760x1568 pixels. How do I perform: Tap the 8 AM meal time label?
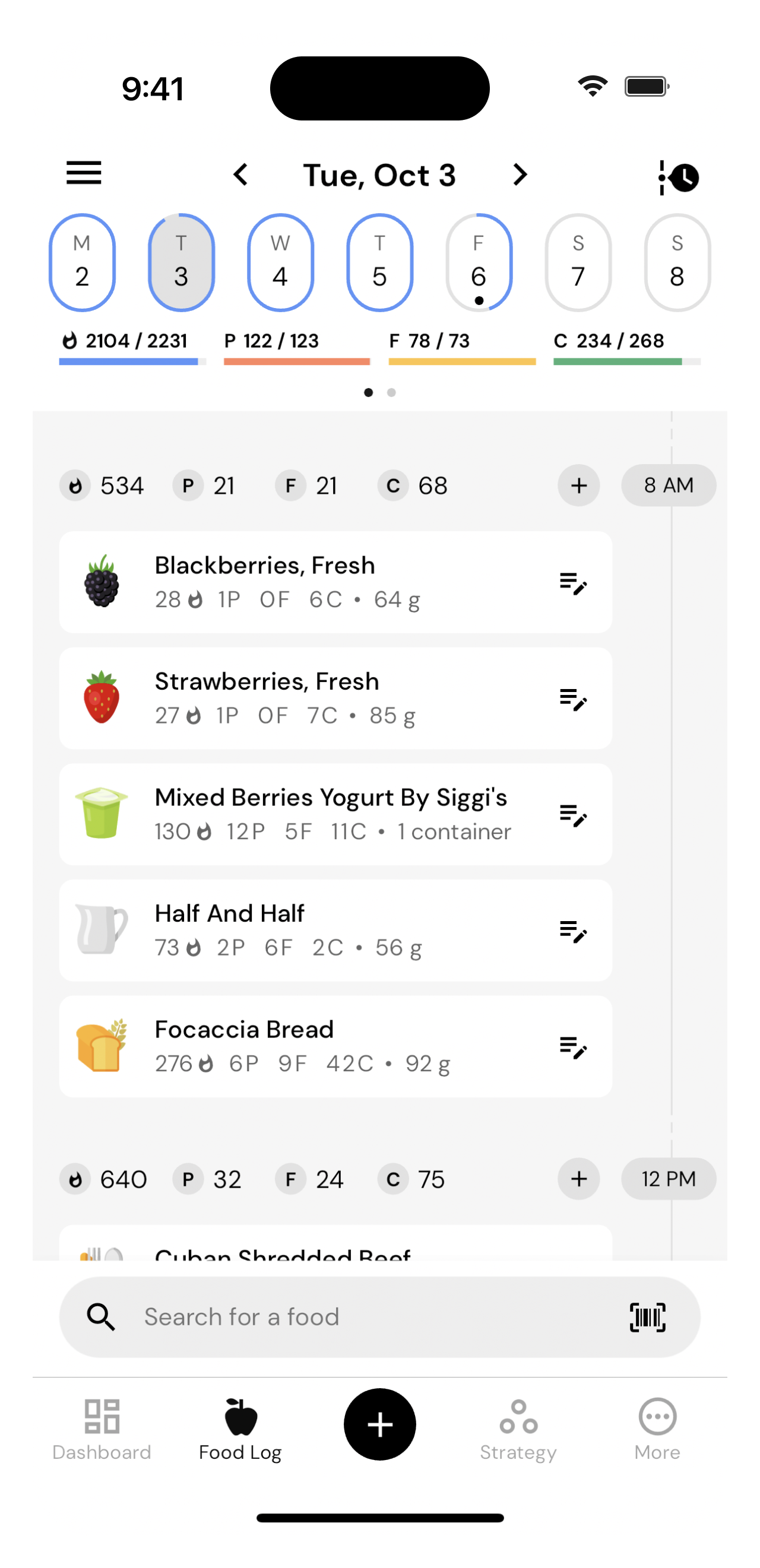(668, 485)
